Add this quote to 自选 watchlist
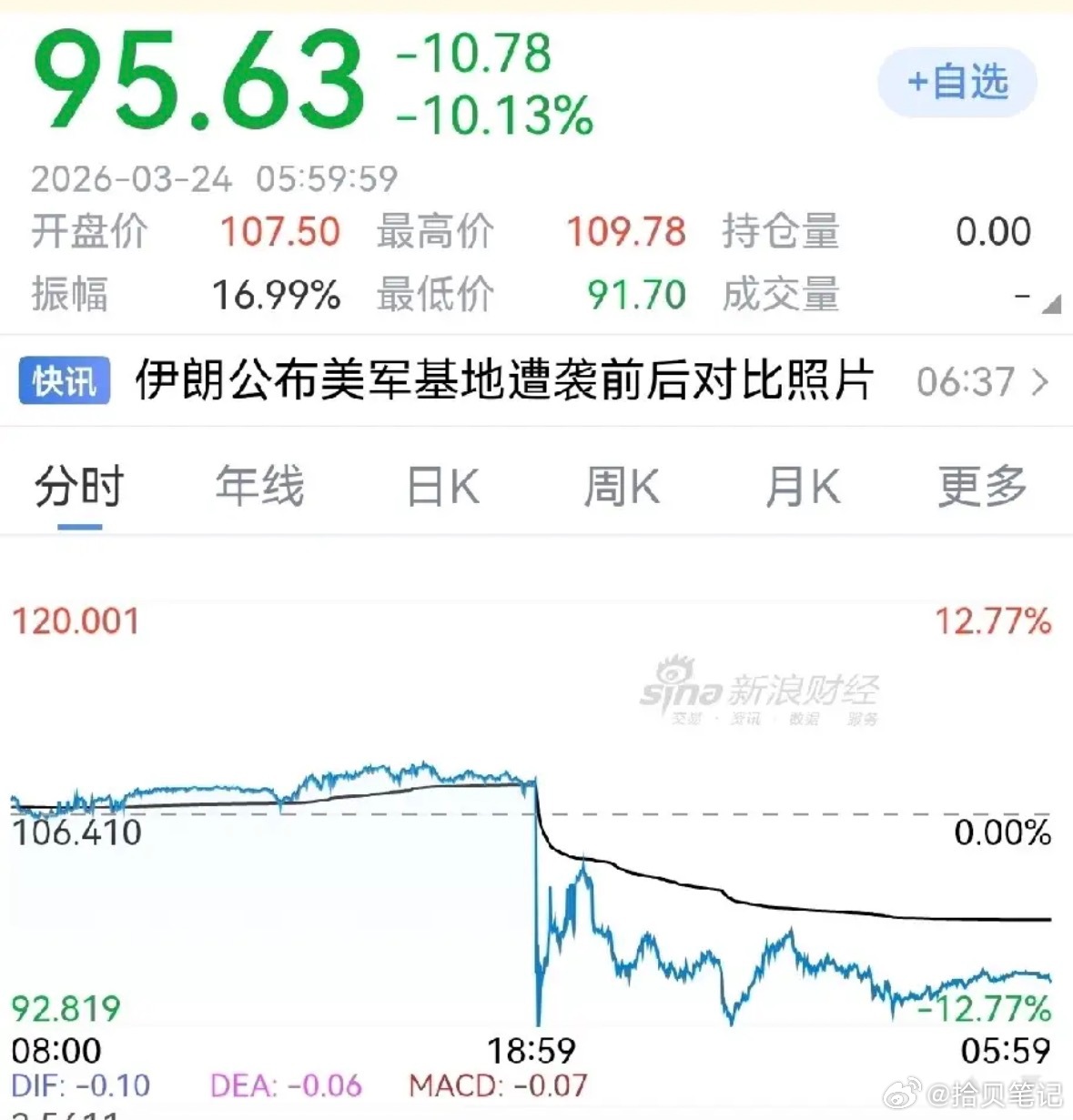1073x1120 pixels. click(957, 83)
